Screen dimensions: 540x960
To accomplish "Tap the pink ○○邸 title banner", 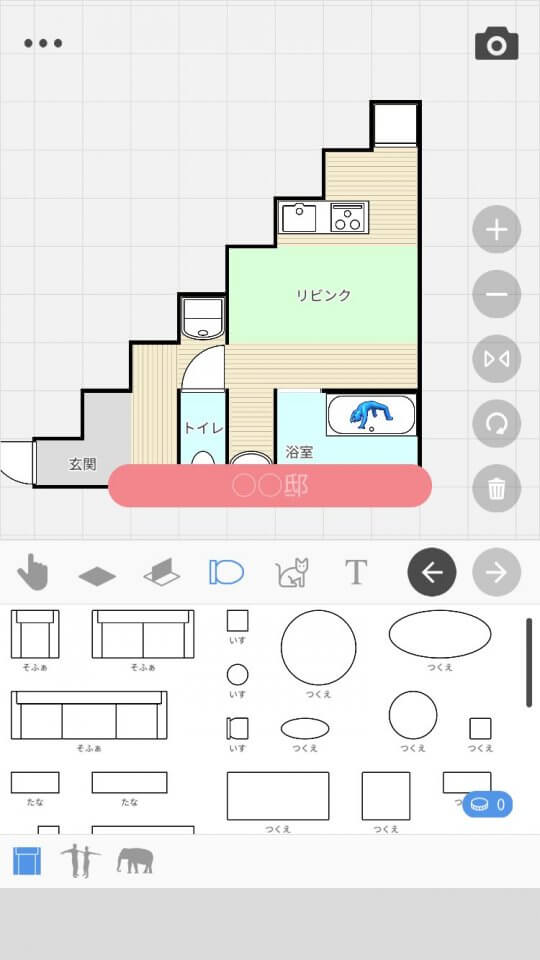I will pos(270,486).
